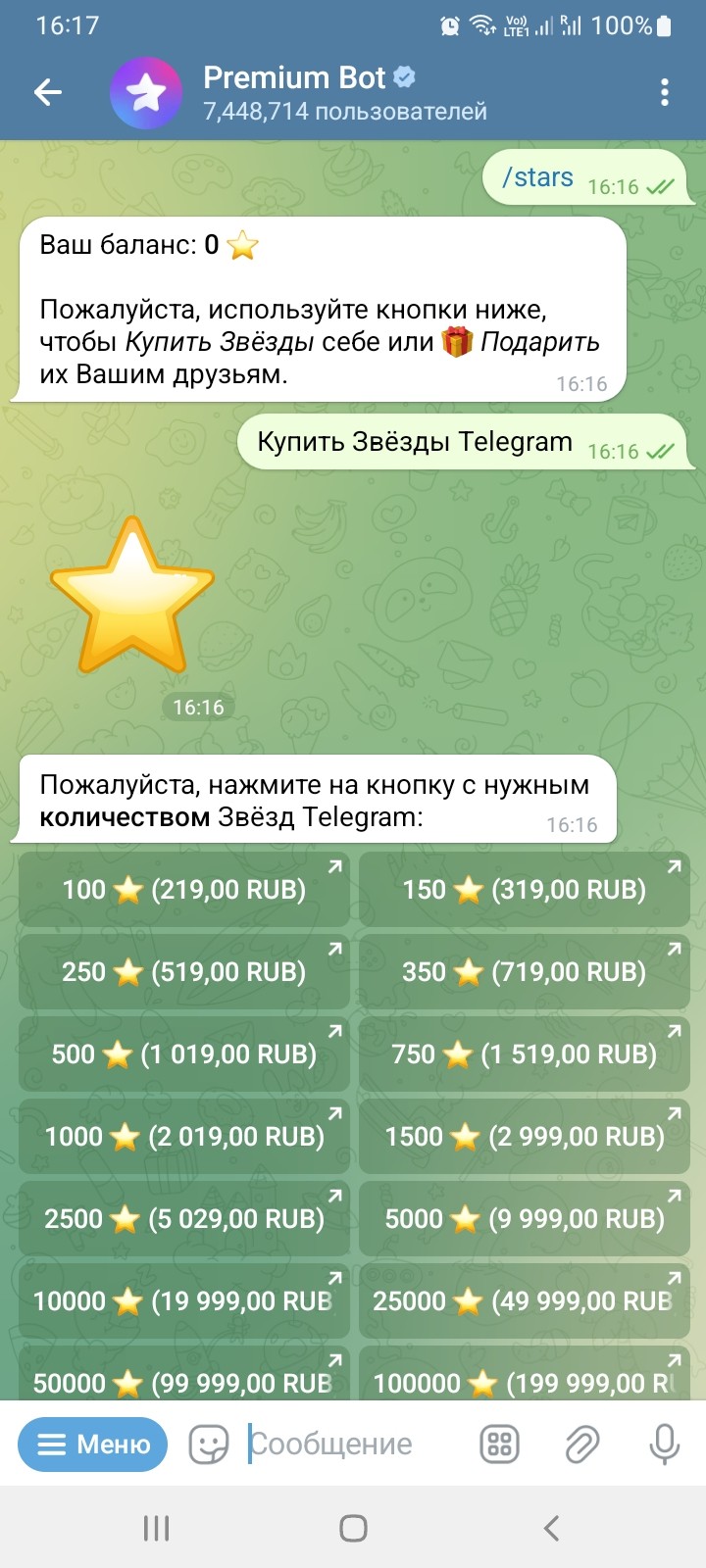706x1568 pixels.
Task: Choose 150 stars for 319,00 RUB
Action: click(x=524, y=890)
